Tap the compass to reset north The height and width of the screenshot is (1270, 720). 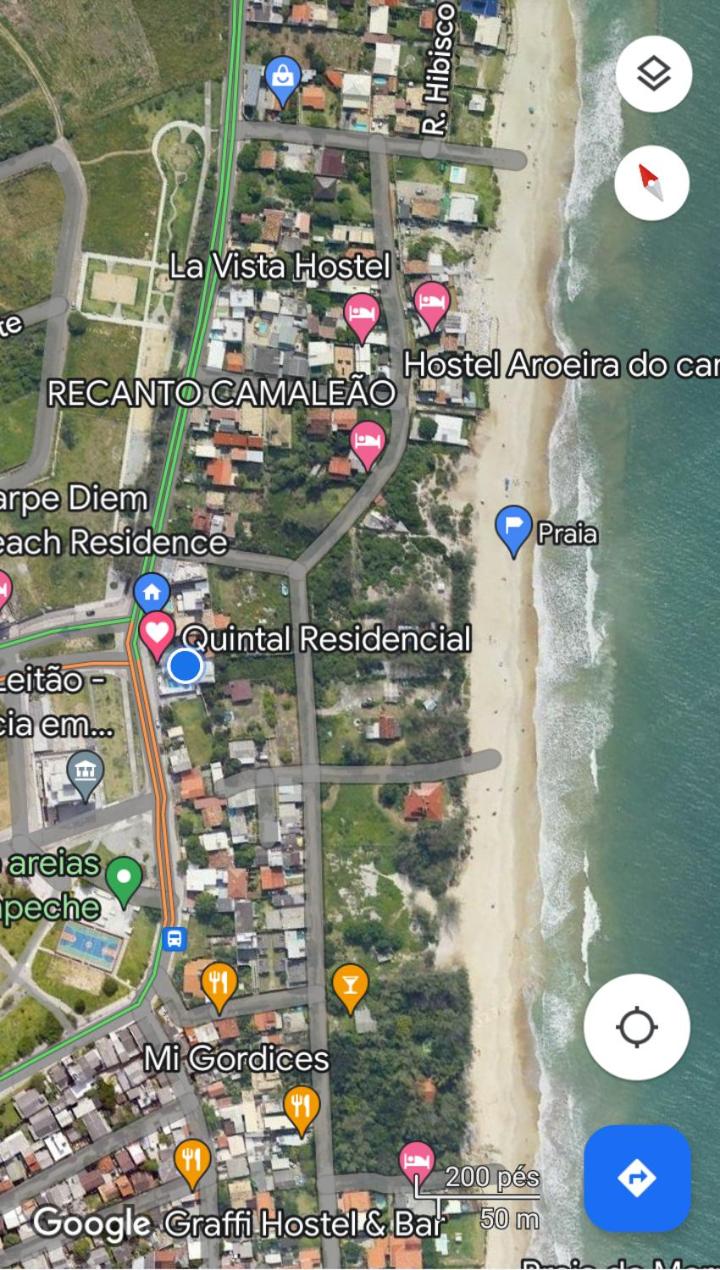[x=651, y=183]
